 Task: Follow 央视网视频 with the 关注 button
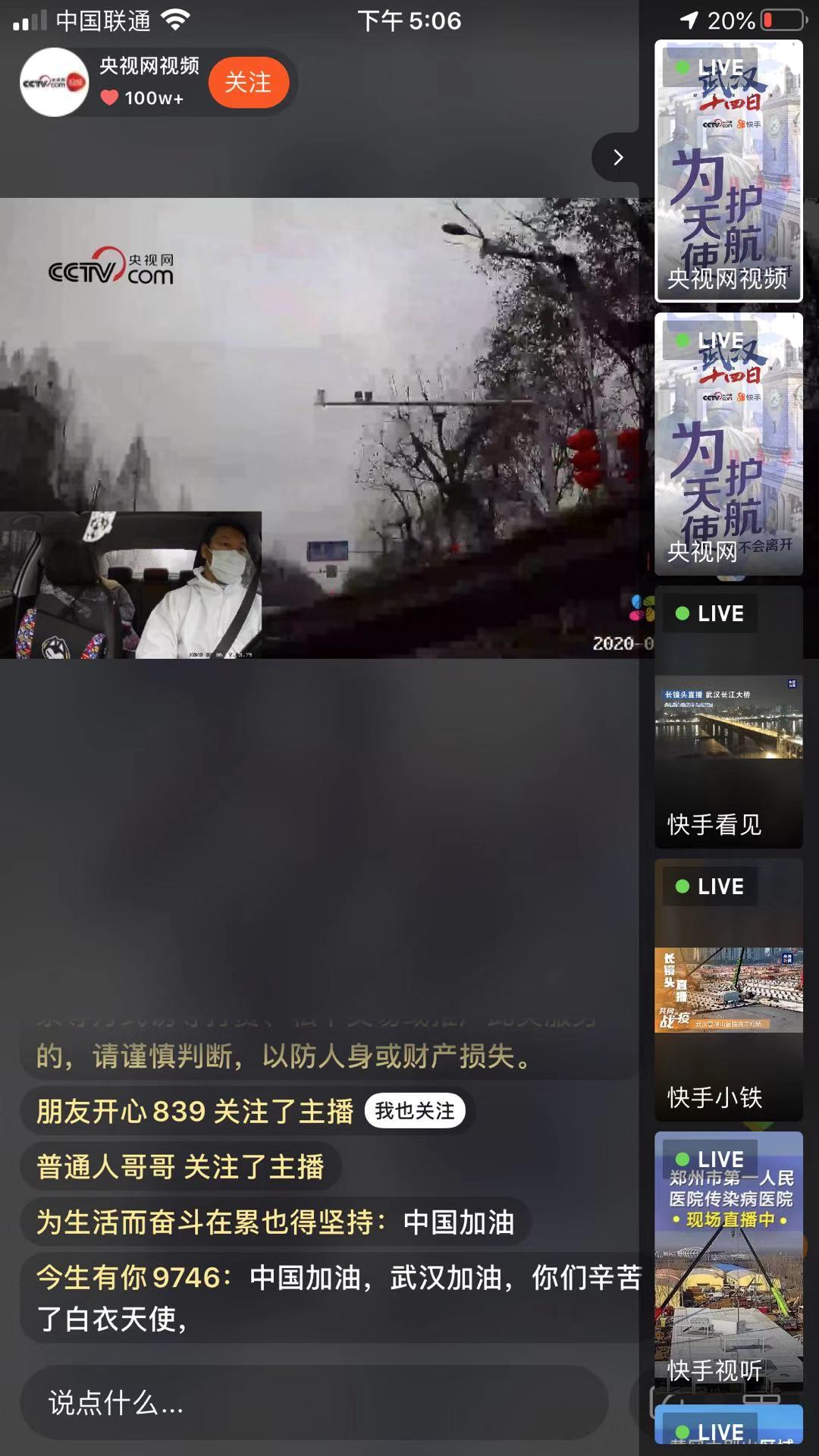(x=248, y=82)
